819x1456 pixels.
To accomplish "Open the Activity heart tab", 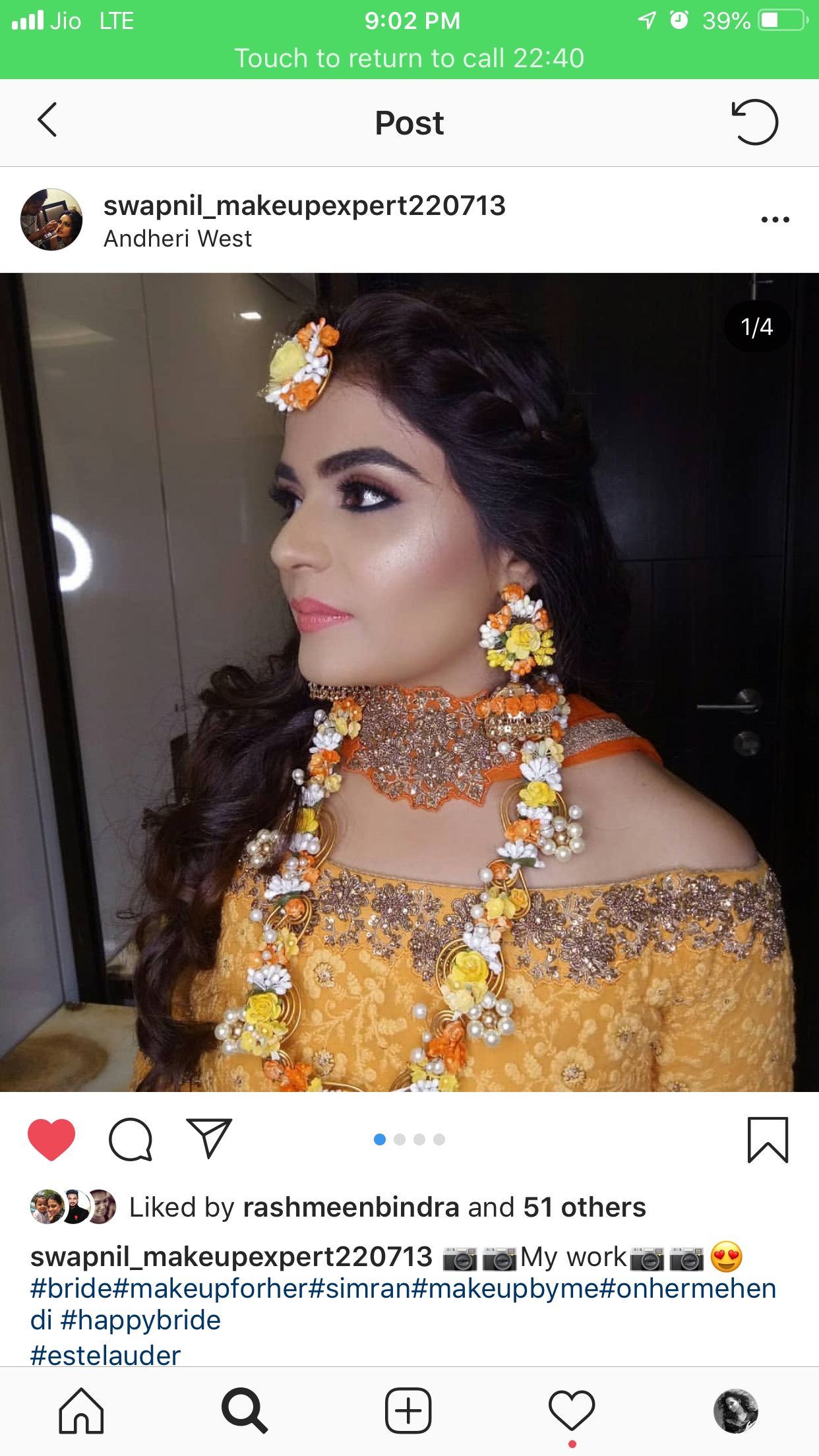I will pos(572,1411).
